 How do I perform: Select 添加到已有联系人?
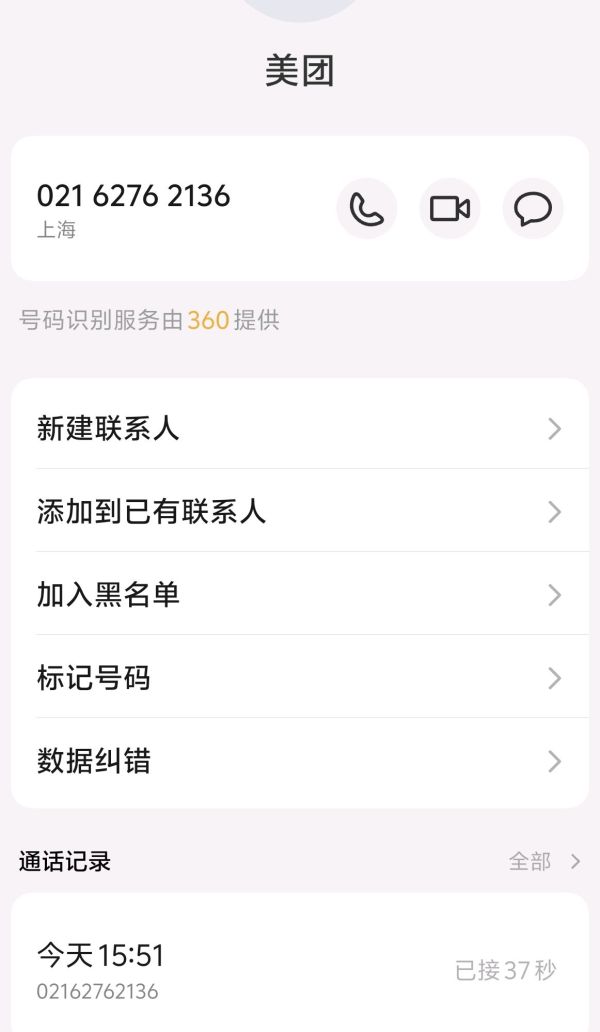[x=300, y=511]
